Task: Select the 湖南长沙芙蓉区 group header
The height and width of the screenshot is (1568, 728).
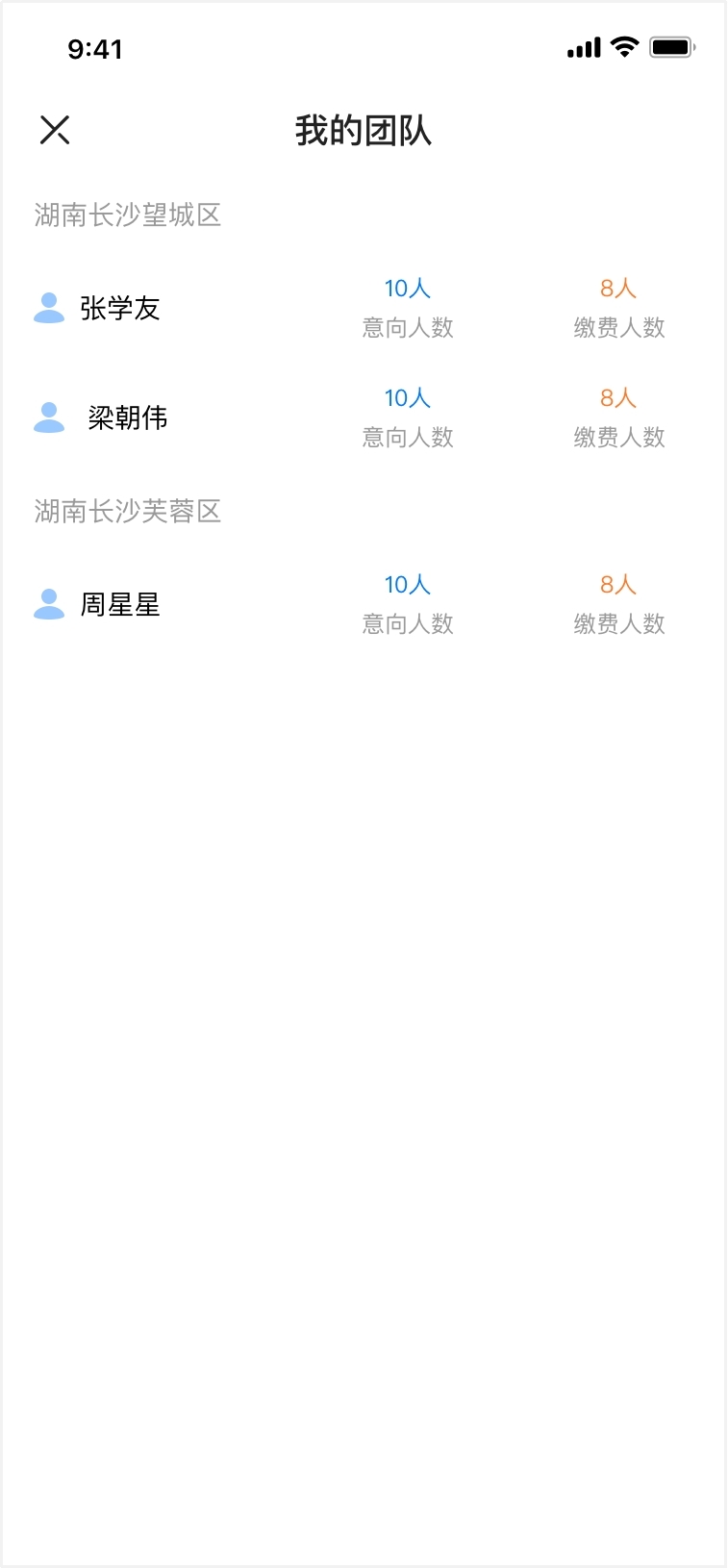Action: [x=126, y=512]
